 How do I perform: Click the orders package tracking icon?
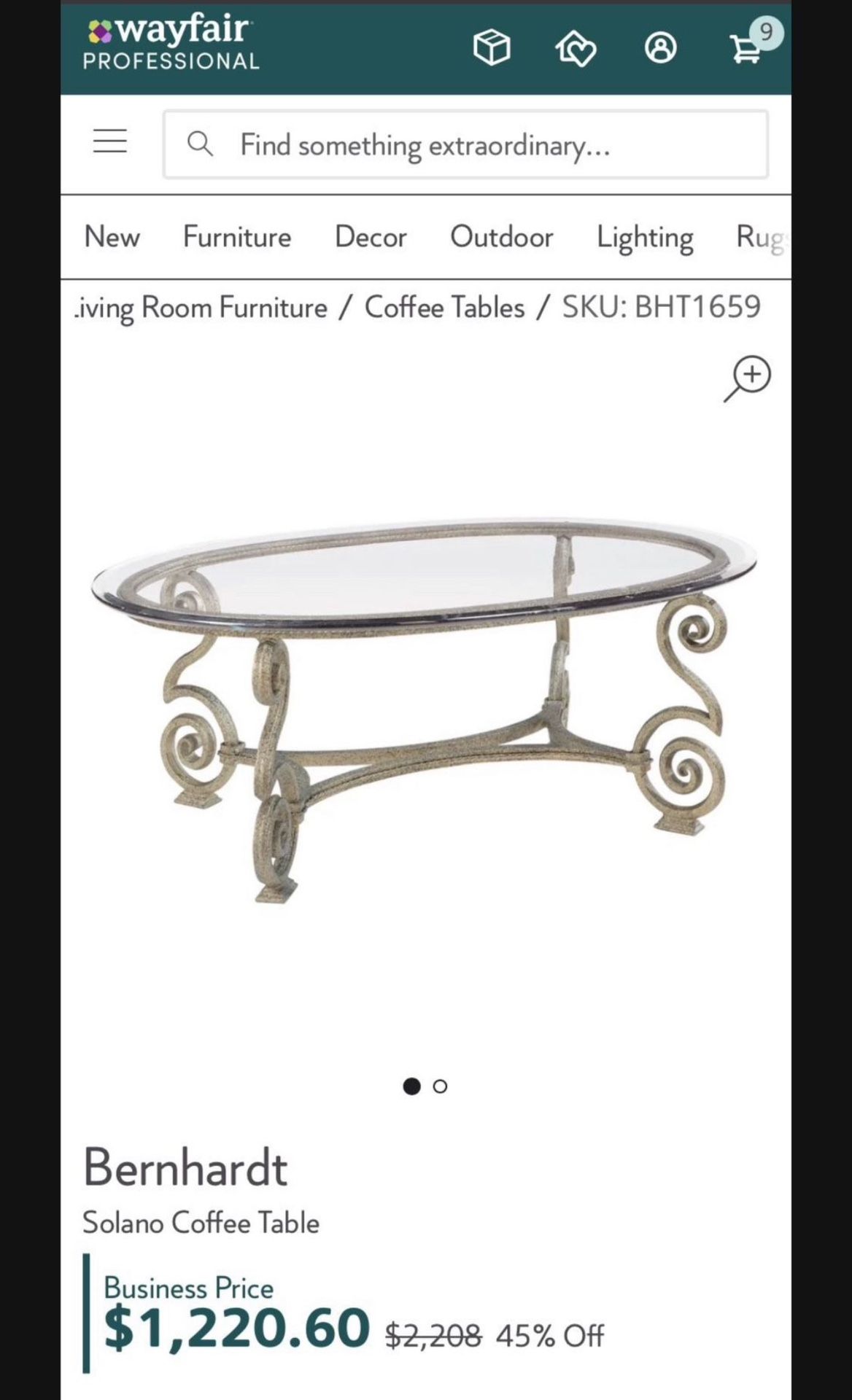[491, 48]
